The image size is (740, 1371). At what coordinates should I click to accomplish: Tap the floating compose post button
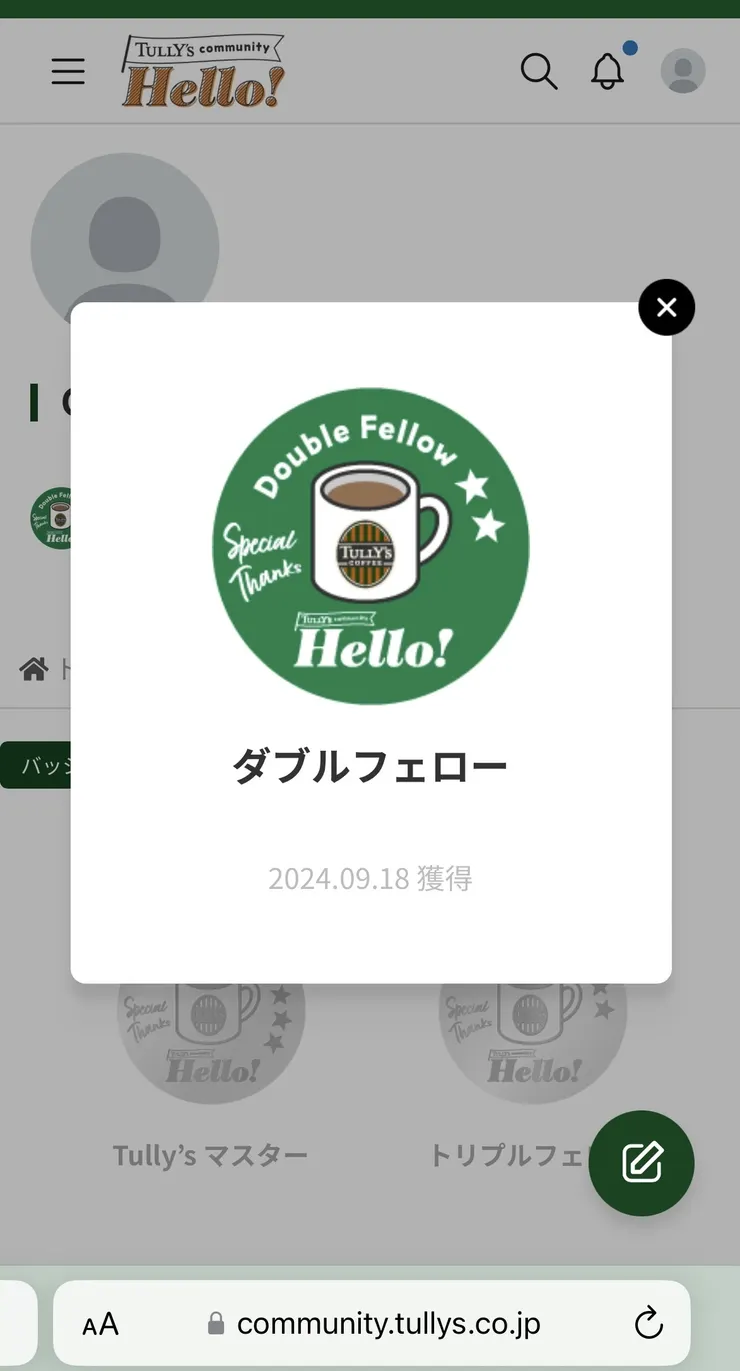point(641,1163)
